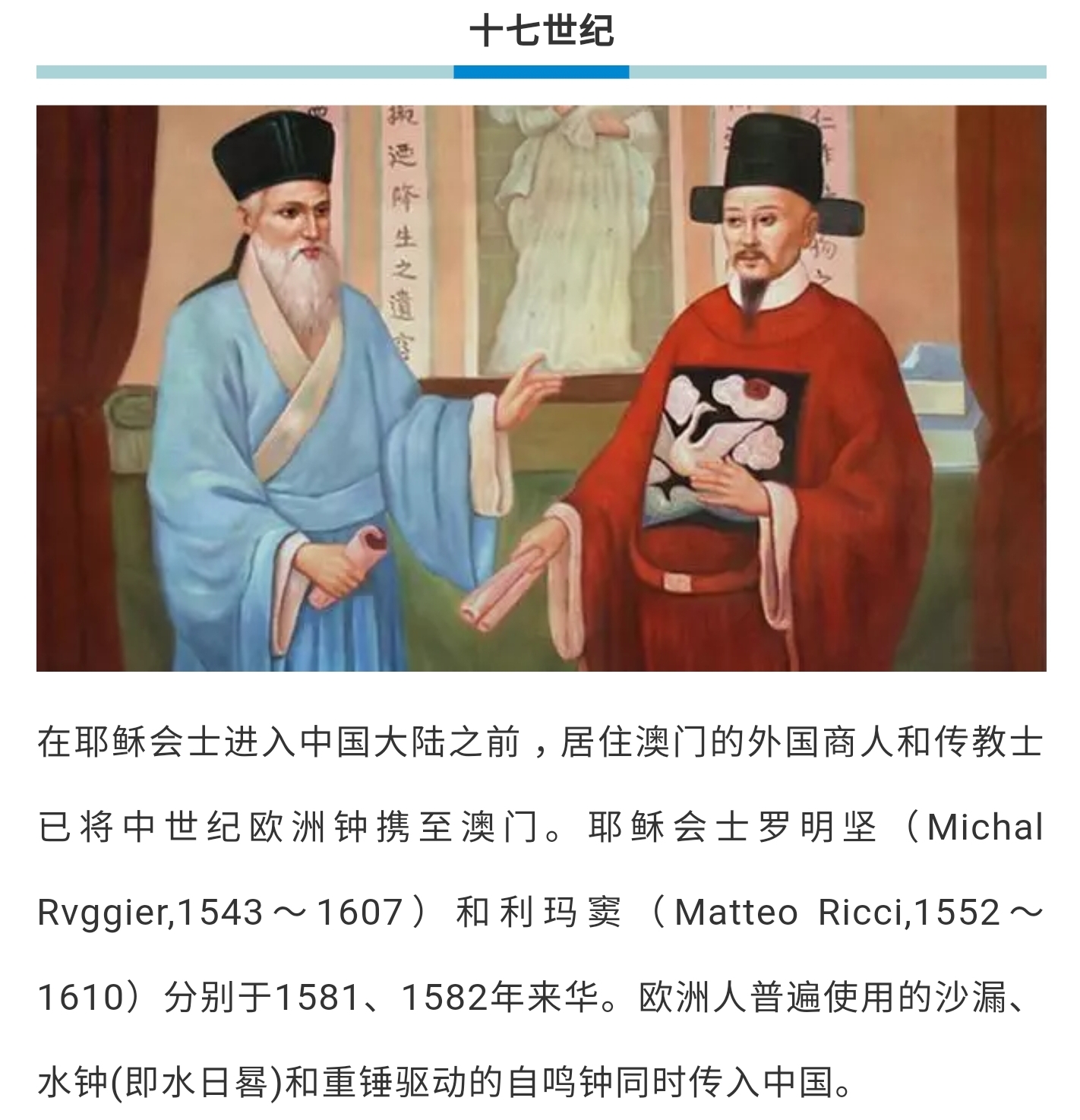Open the painting of two robed men
Viewport: 1080px width, 1120px height.
(x=541, y=388)
